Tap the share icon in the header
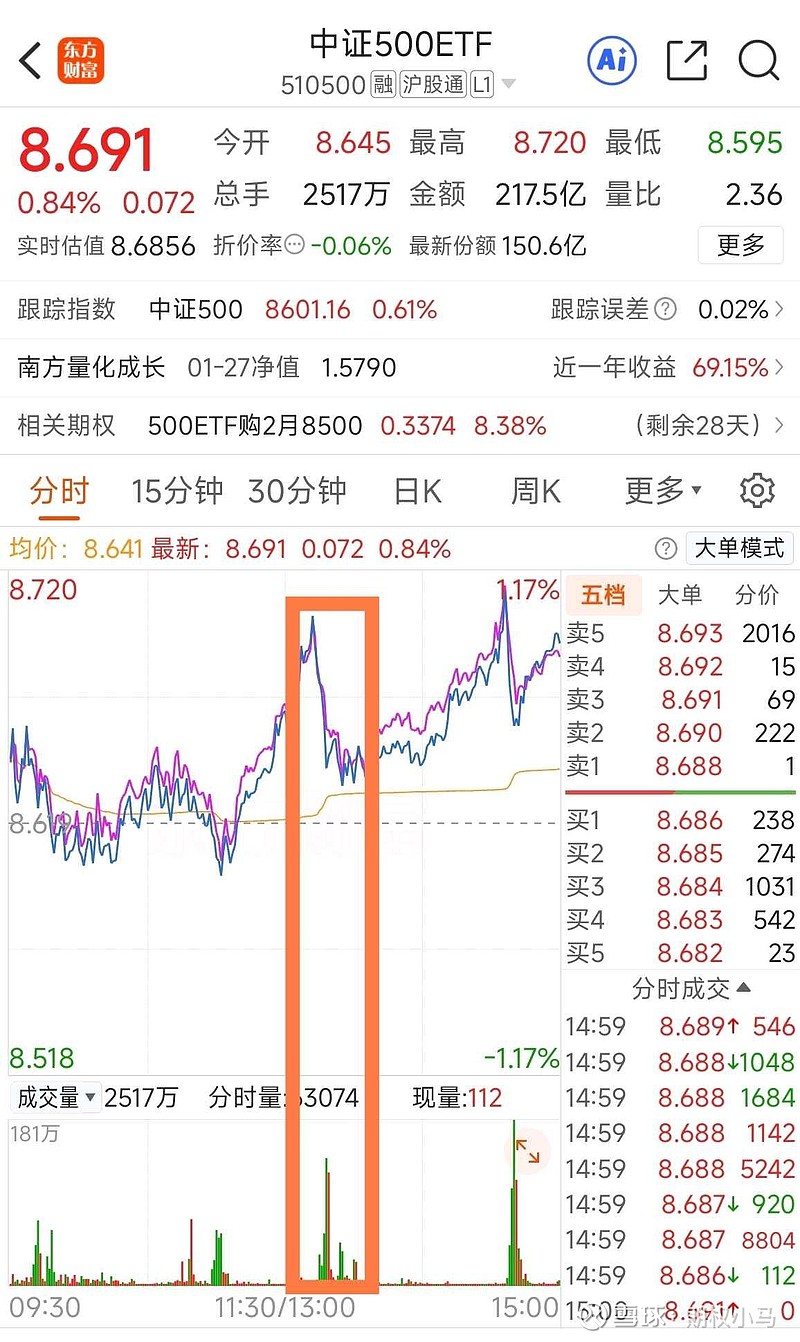Image resolution: width=800 pixels, height=1342 pixels. click(686, 61)
